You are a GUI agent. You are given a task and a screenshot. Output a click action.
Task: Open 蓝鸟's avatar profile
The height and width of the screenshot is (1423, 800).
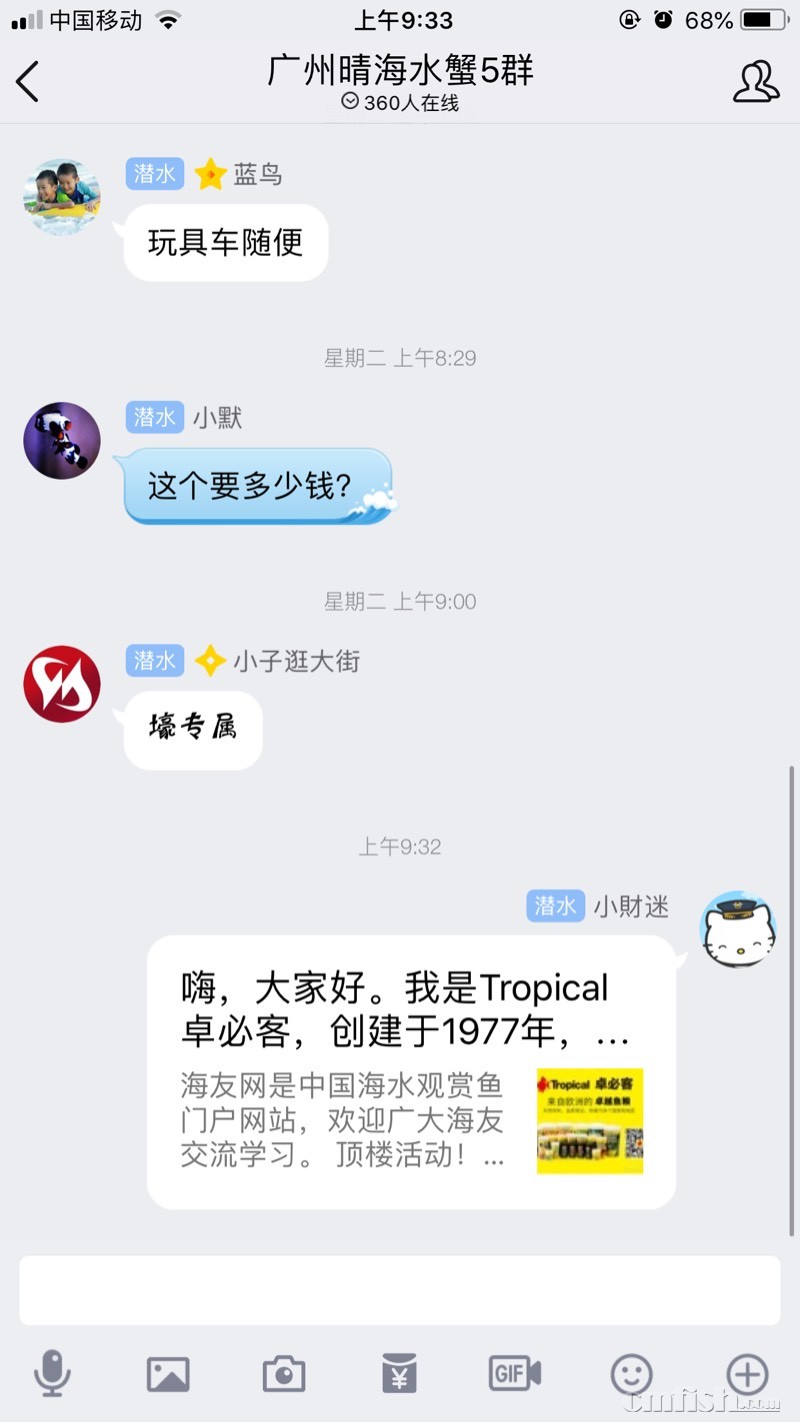62,197
